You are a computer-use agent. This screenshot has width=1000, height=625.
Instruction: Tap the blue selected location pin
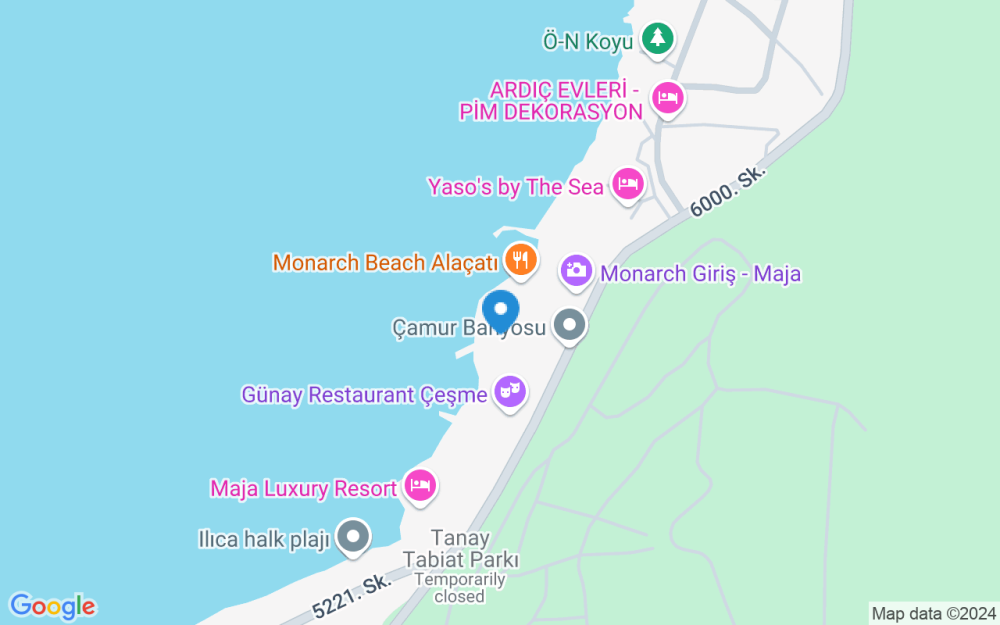[x=500, y=311]
